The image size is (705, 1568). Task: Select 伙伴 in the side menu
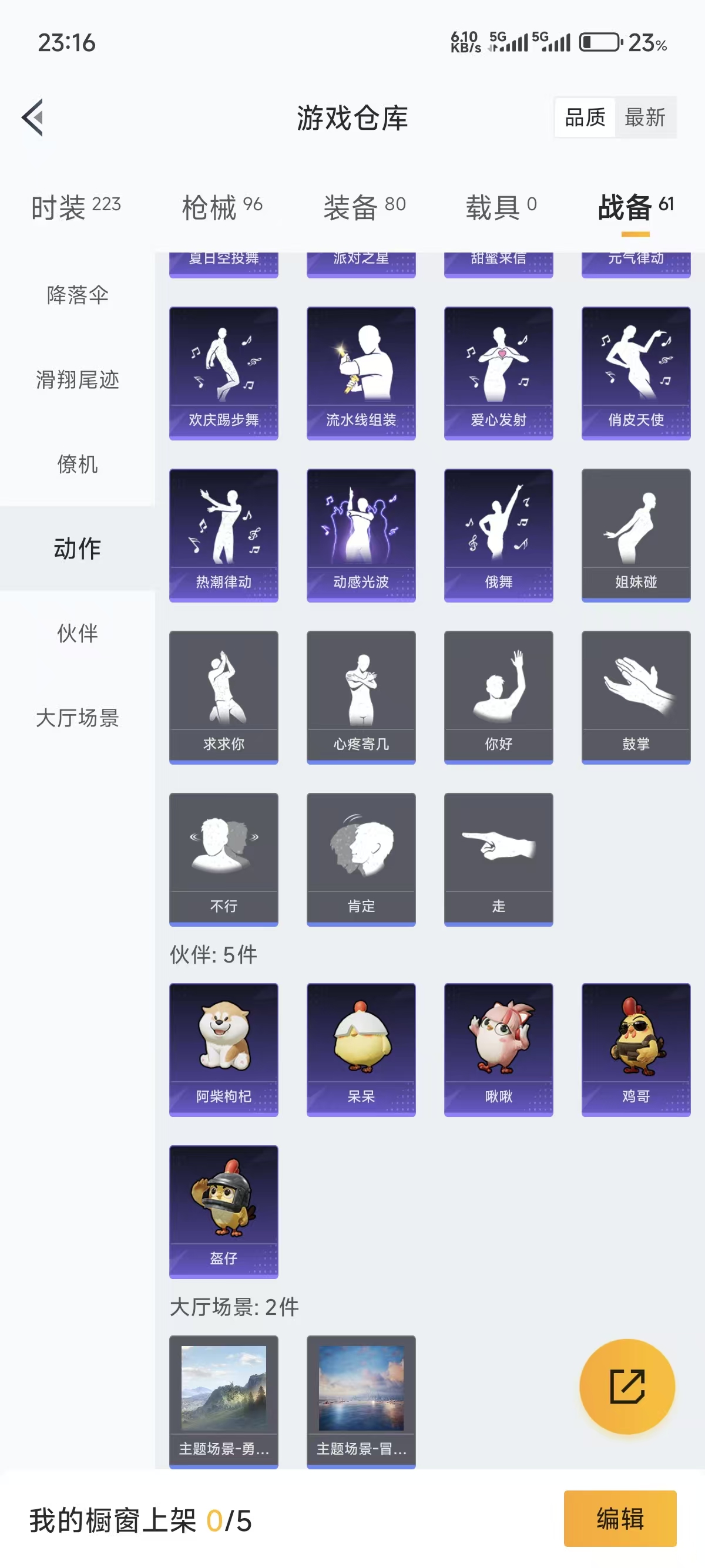pyautogui.click(x=78, y=634)
